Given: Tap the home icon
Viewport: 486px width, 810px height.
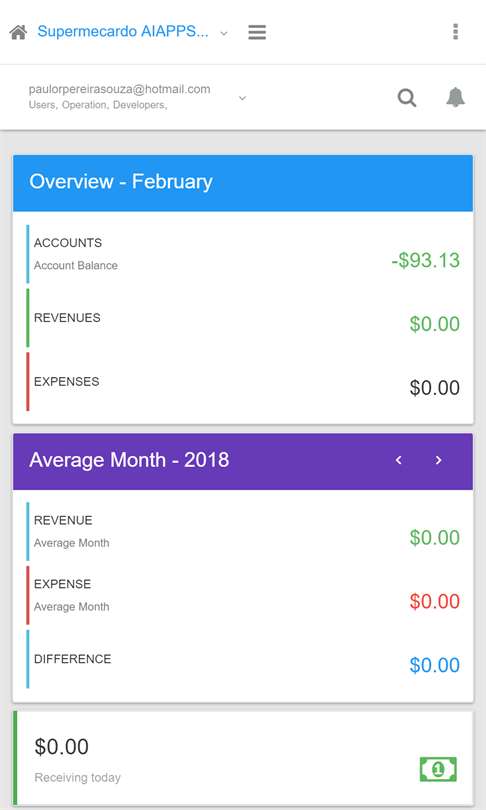Looking at the screenshot, I should tap(18, 32).
